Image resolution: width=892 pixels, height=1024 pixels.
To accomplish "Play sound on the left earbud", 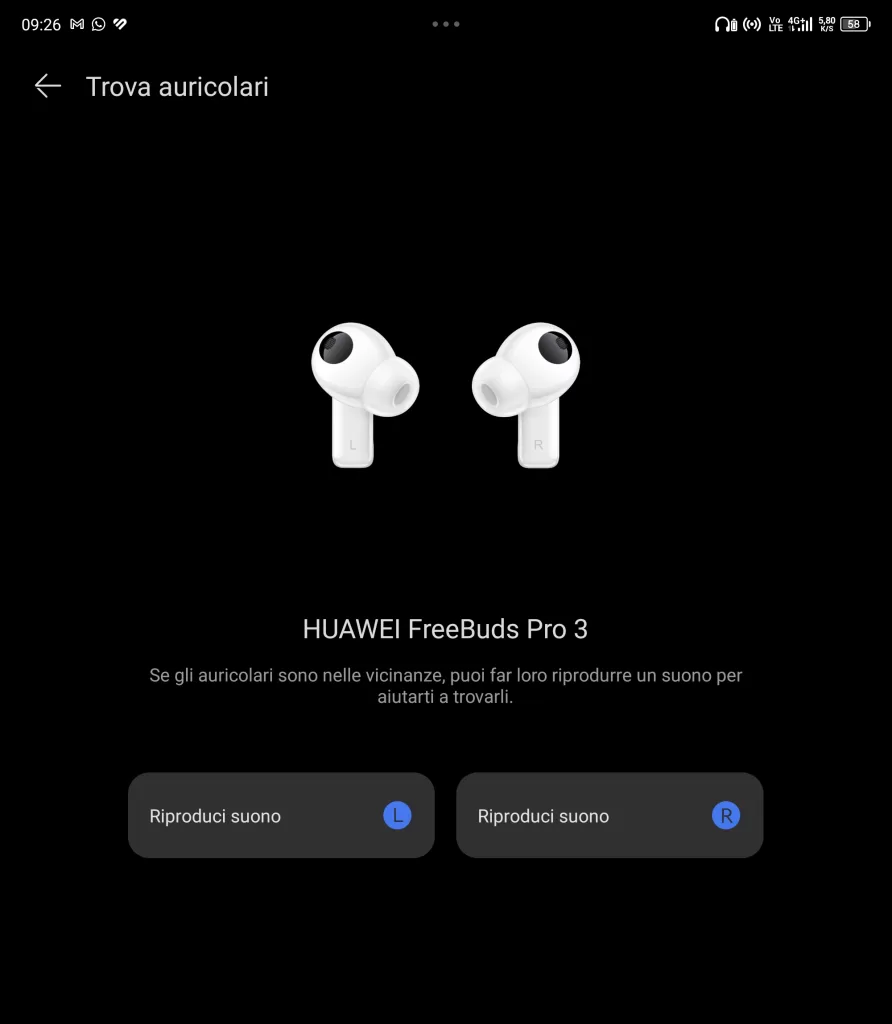I will coord(281,815).
